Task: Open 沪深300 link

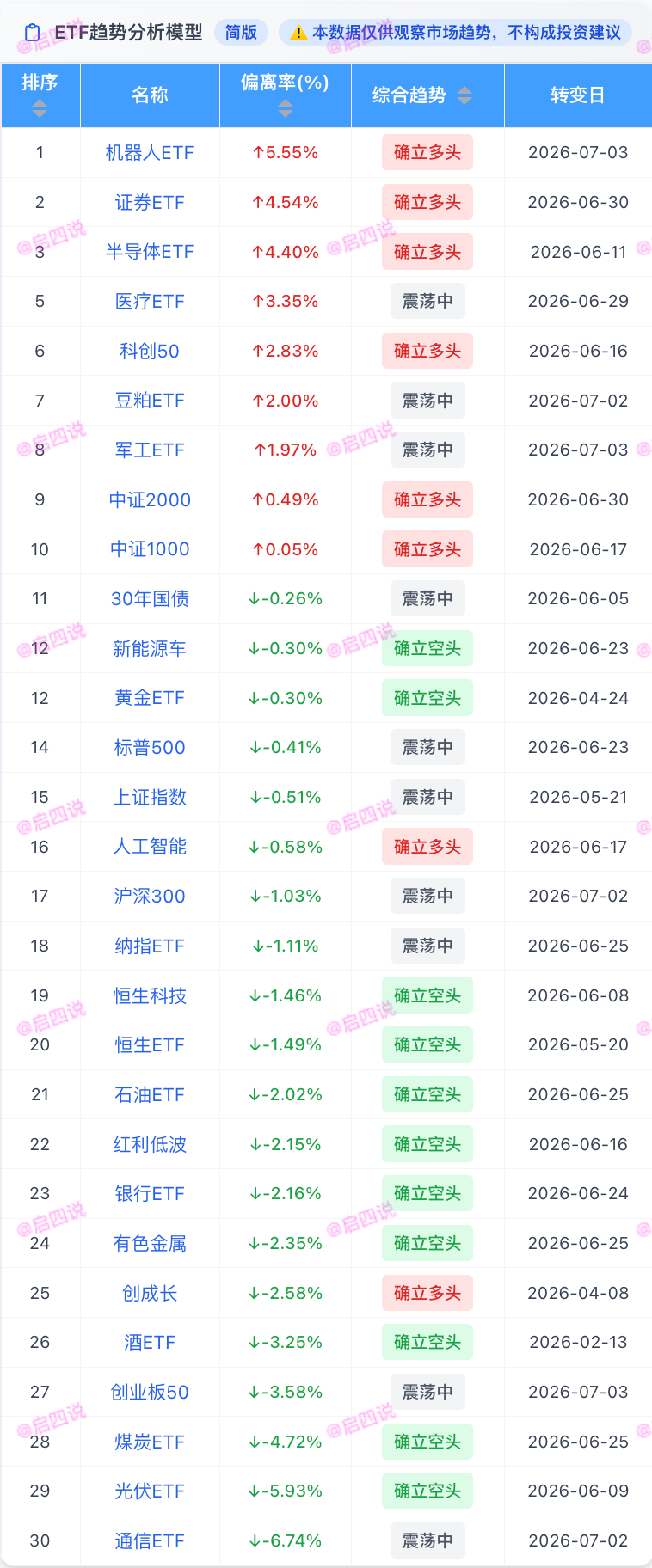Action: (150, 896)
